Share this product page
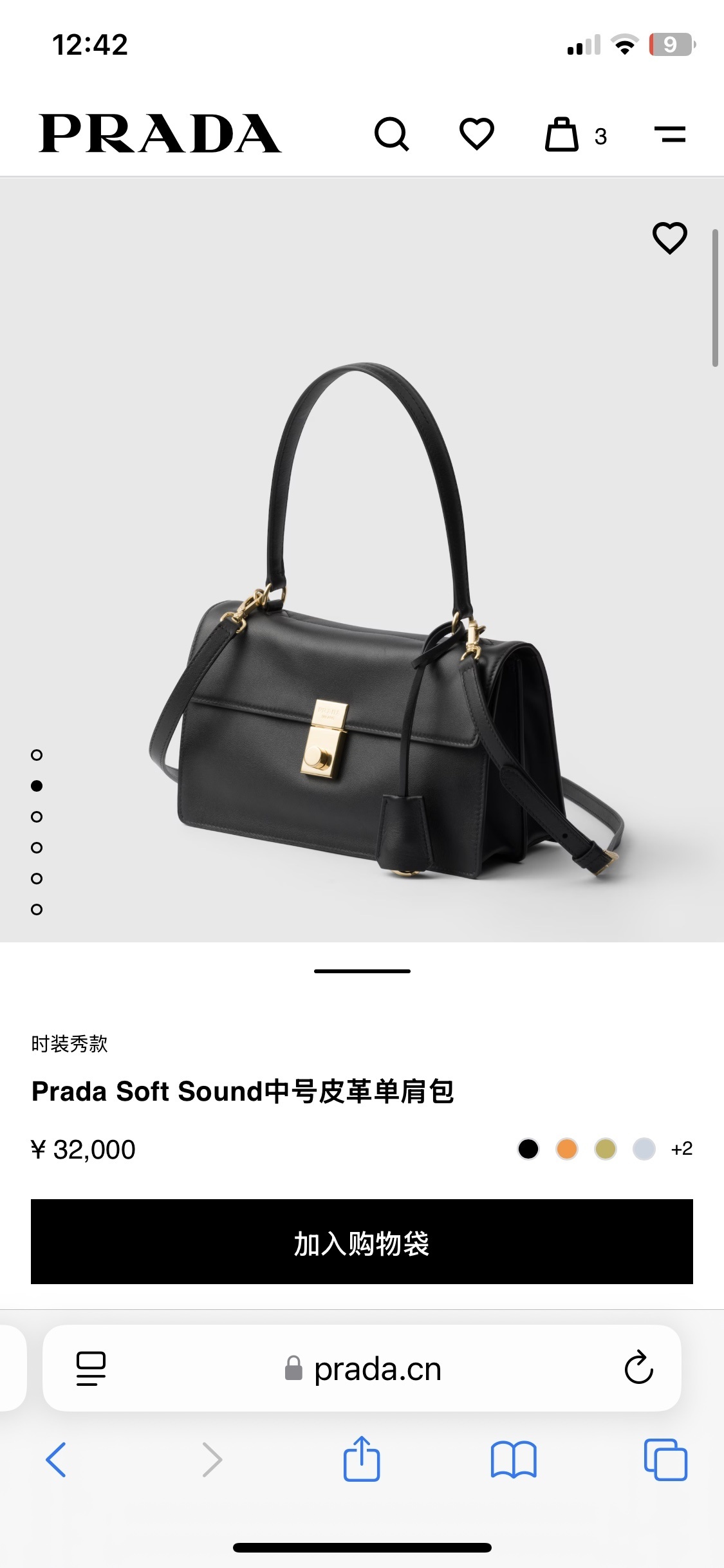Image resolution: width=724 pixels, height=1568 pixels. pos(362,1459)
